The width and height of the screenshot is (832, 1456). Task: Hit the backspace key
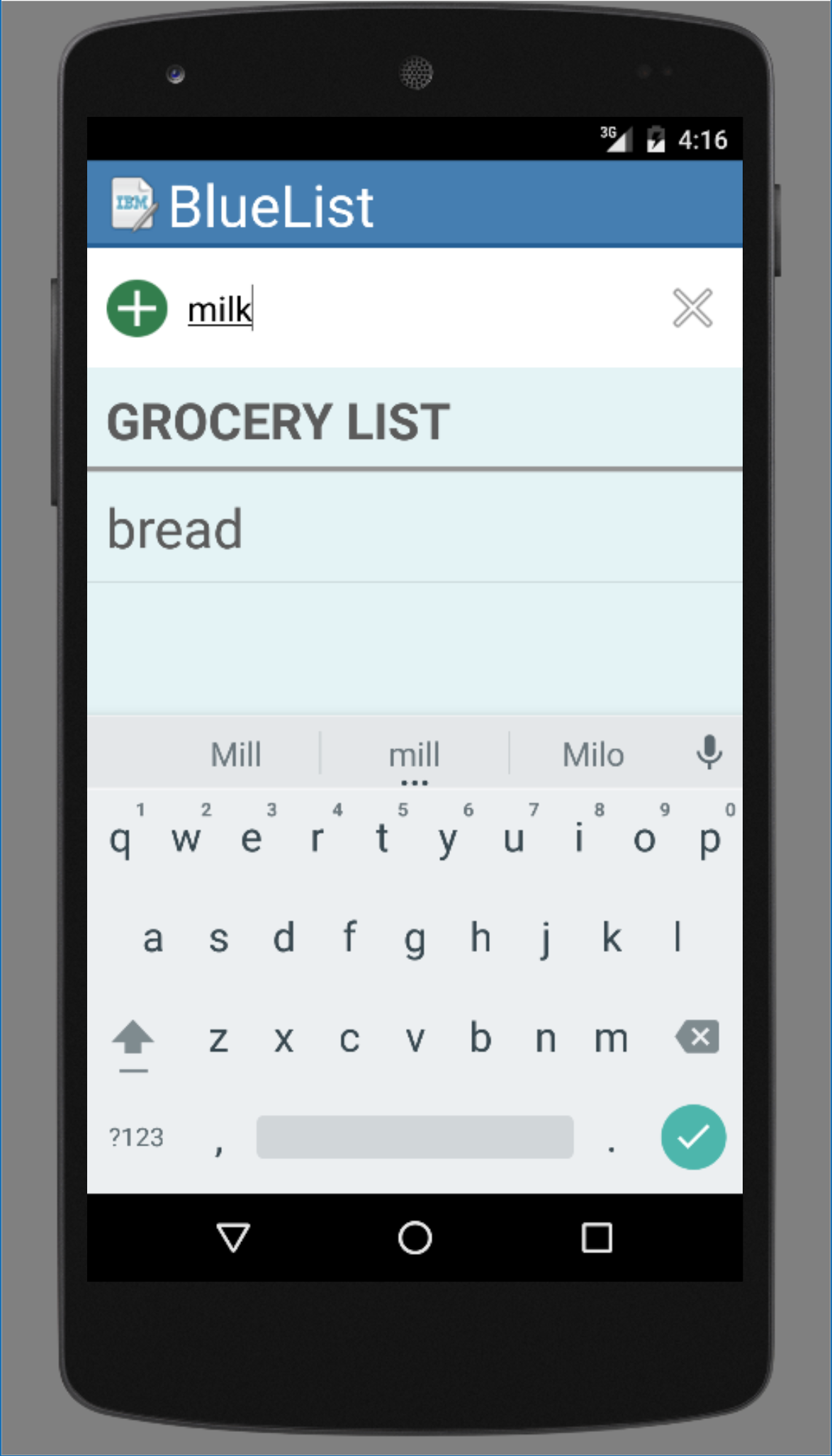tap(697, 1037)
